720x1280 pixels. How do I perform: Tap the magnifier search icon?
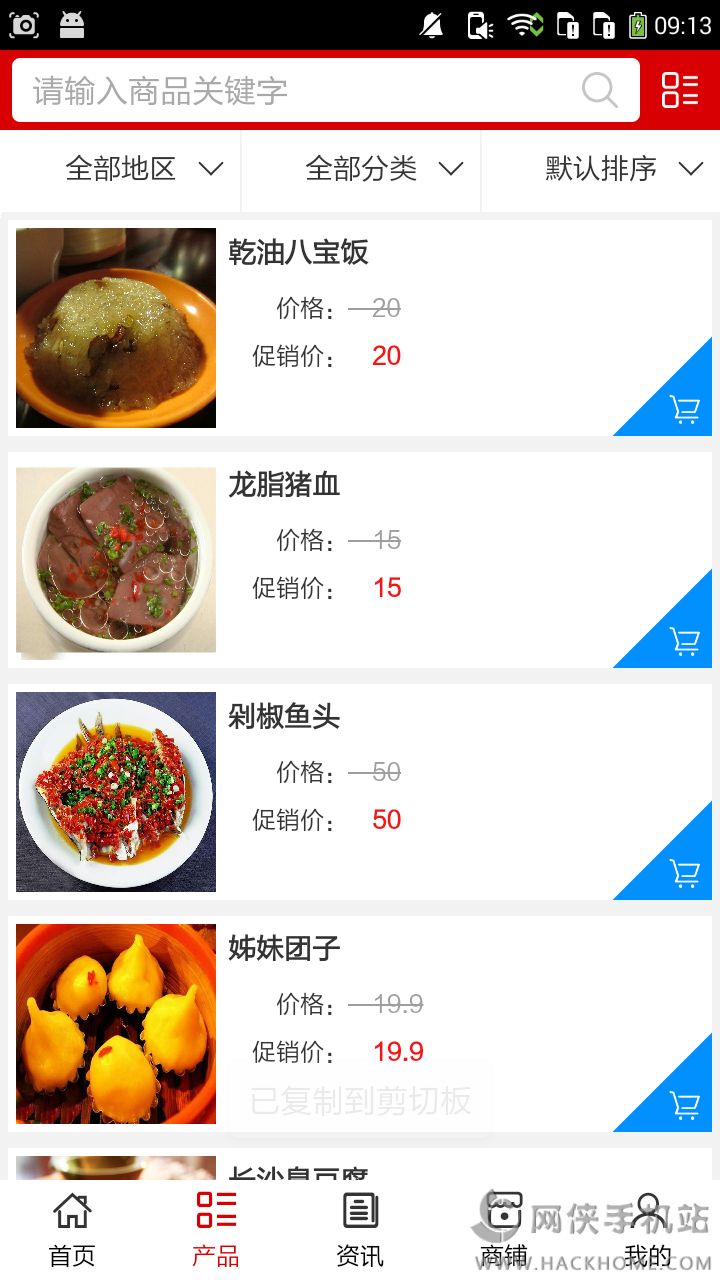pos(599,91)
